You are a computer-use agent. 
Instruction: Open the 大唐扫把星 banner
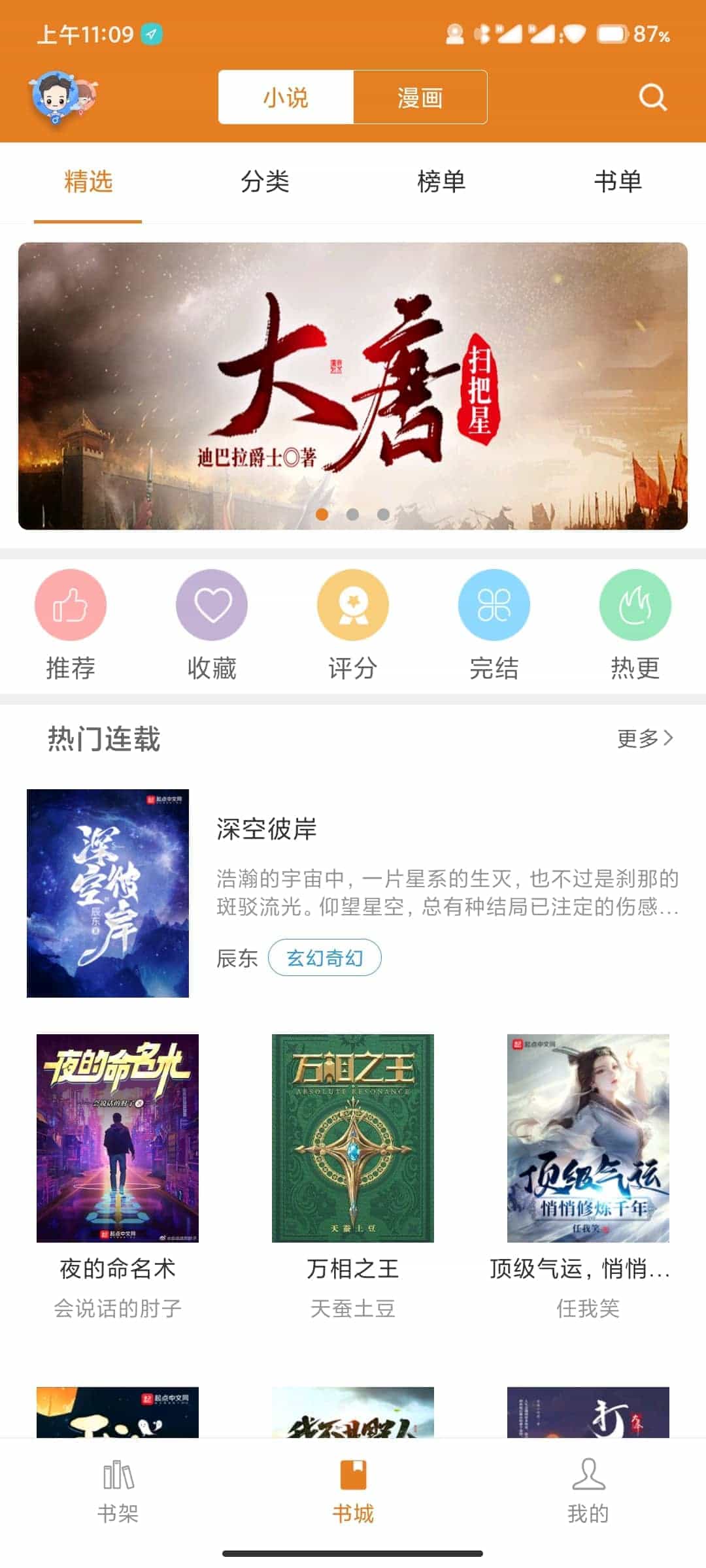tap(353, 385)
